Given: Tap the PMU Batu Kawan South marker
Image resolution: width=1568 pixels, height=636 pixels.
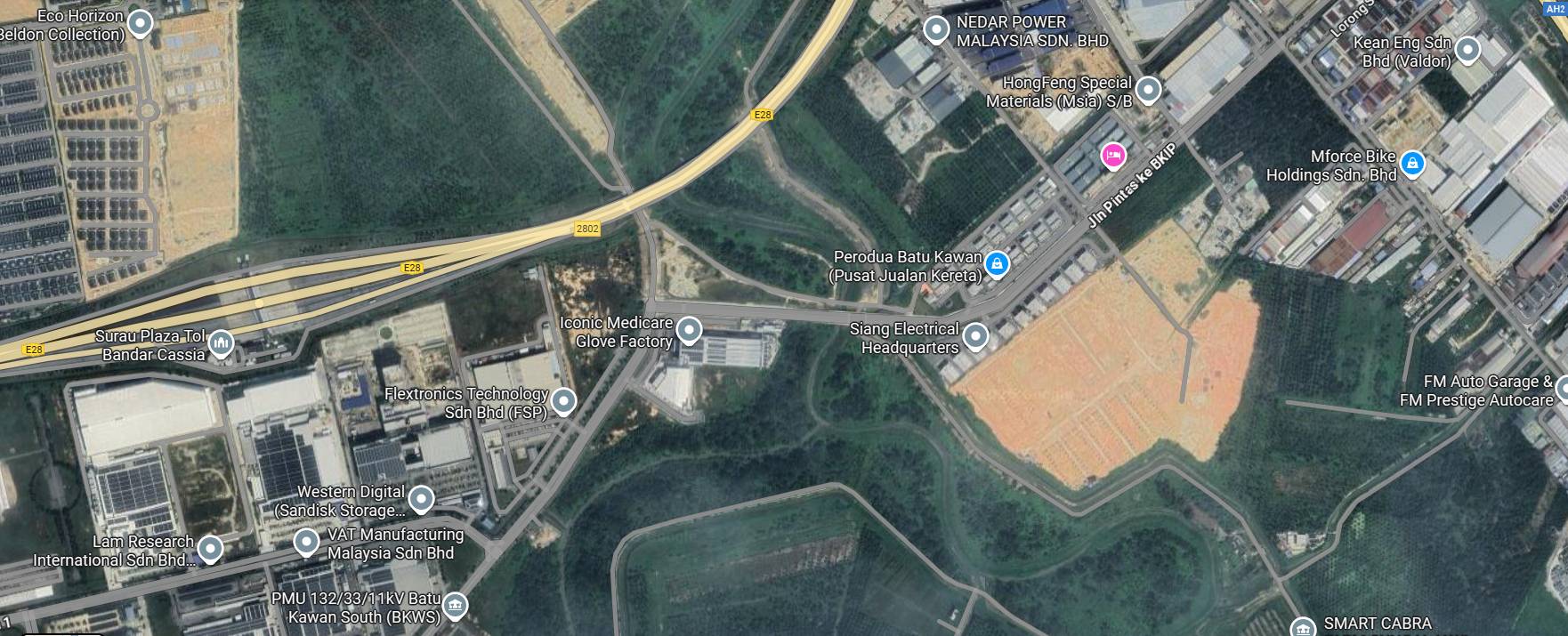Looking at the screenshot, I should coord(455,606).
